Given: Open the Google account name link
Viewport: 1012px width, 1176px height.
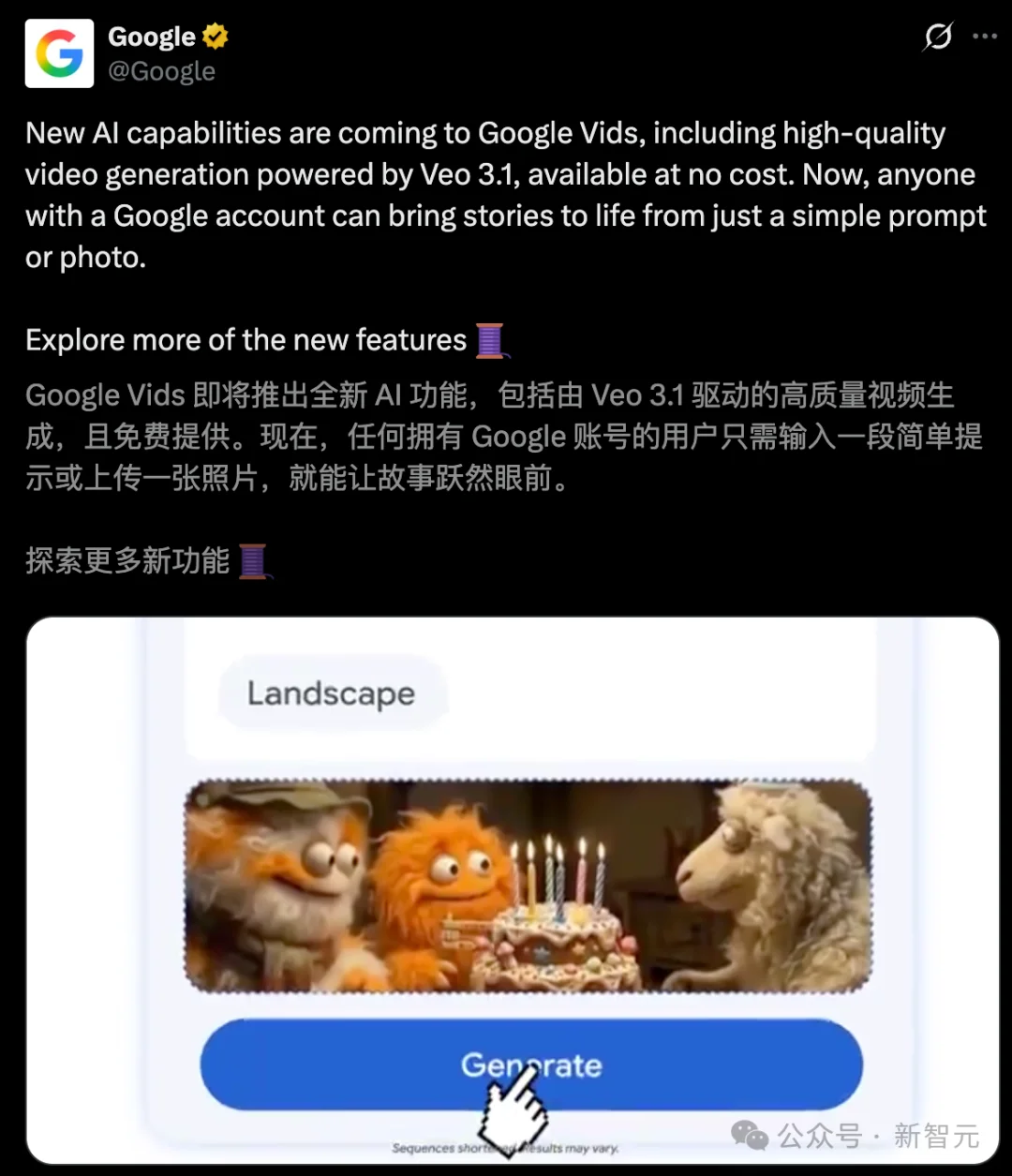Looking at the screenshot, I should (152, 37).
